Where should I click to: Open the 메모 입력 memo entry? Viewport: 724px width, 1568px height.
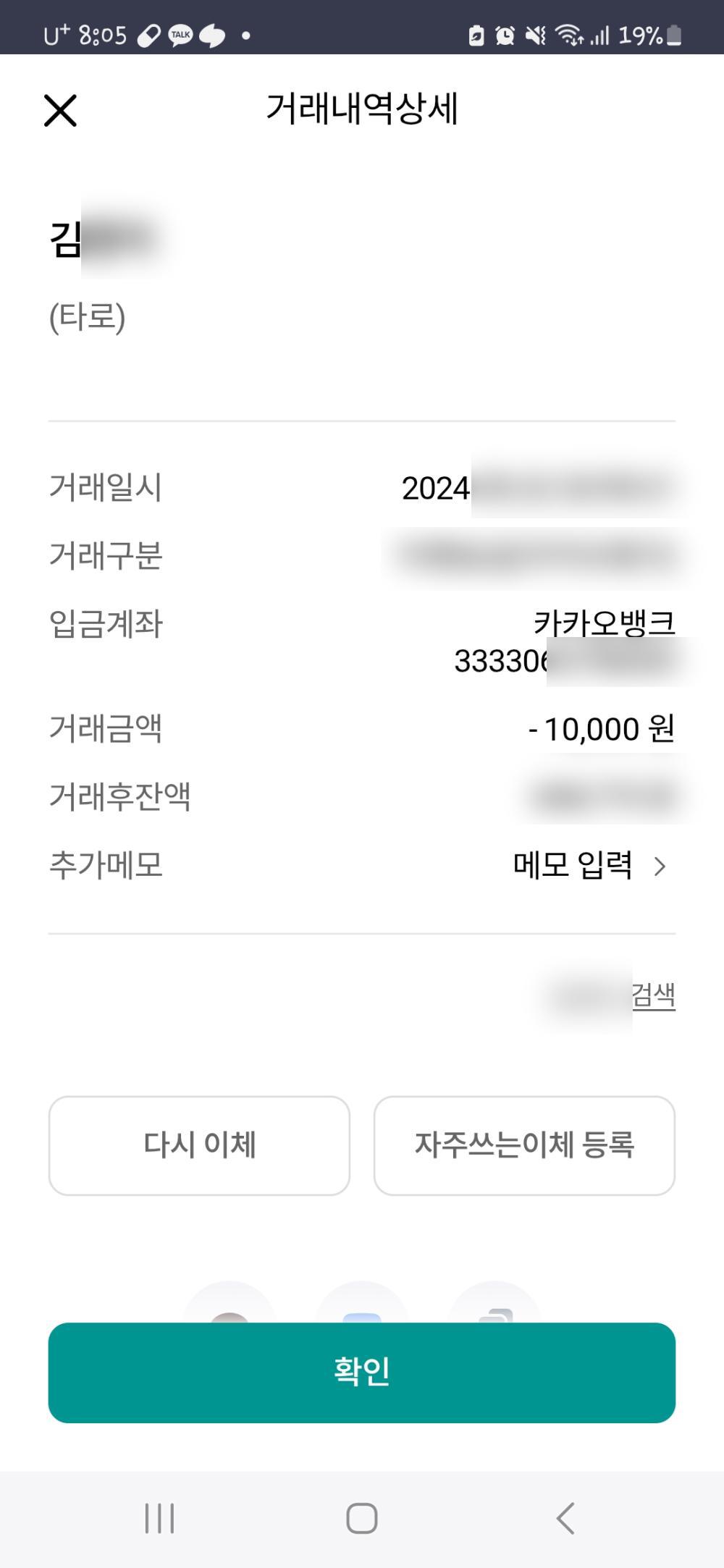pos(589,865)
